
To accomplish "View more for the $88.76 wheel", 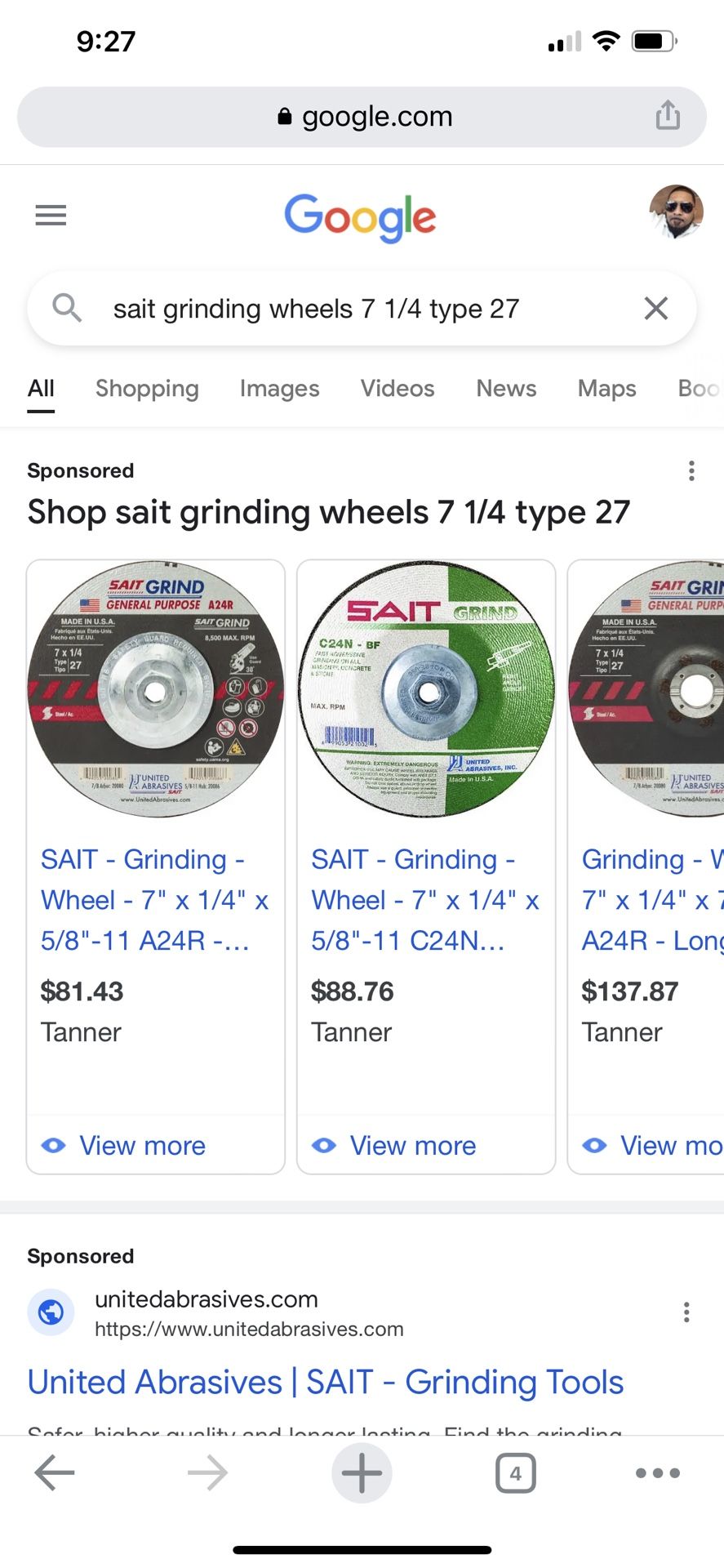I will pyautogui.click(x=412, y=1146).
